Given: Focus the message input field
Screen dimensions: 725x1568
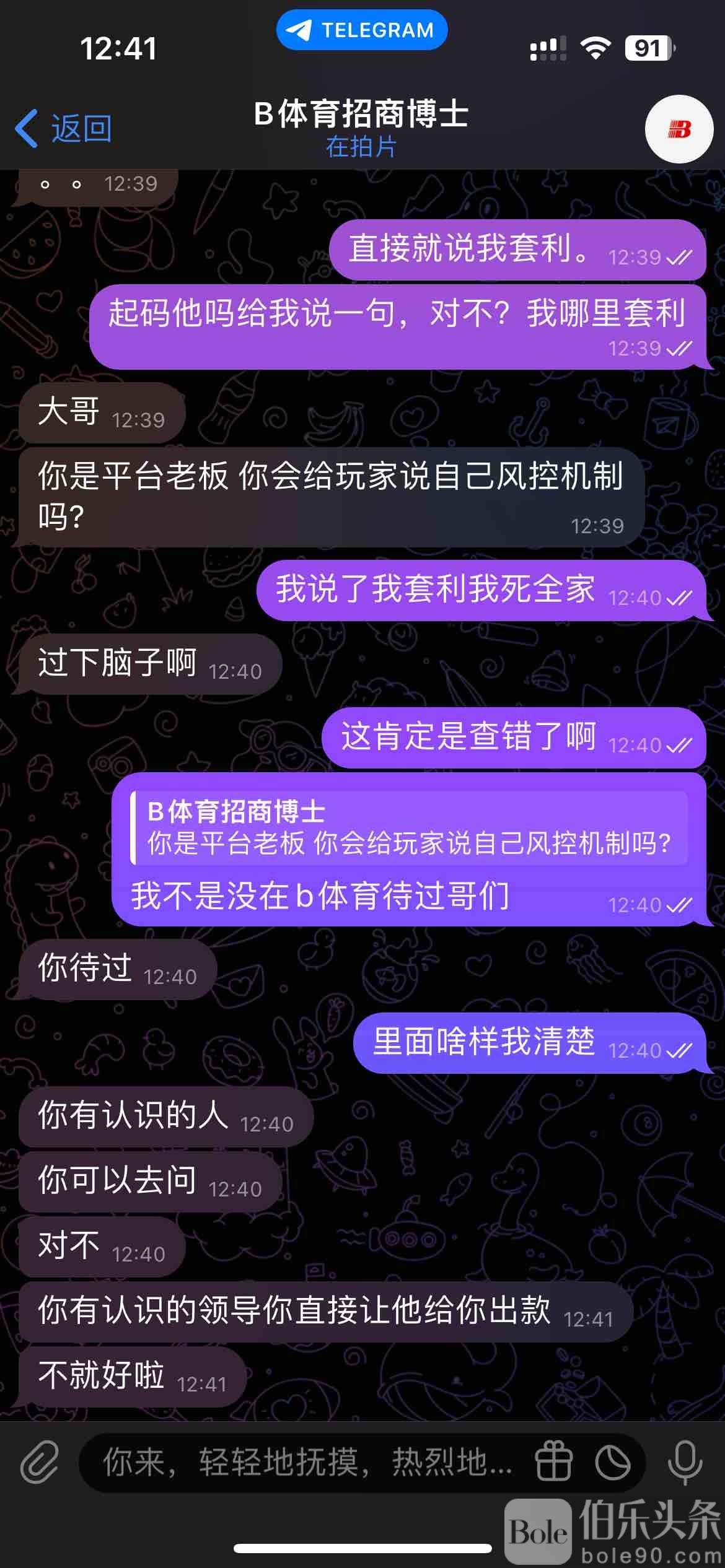Looking at the screenshot, I should (x=307, y=1463).
